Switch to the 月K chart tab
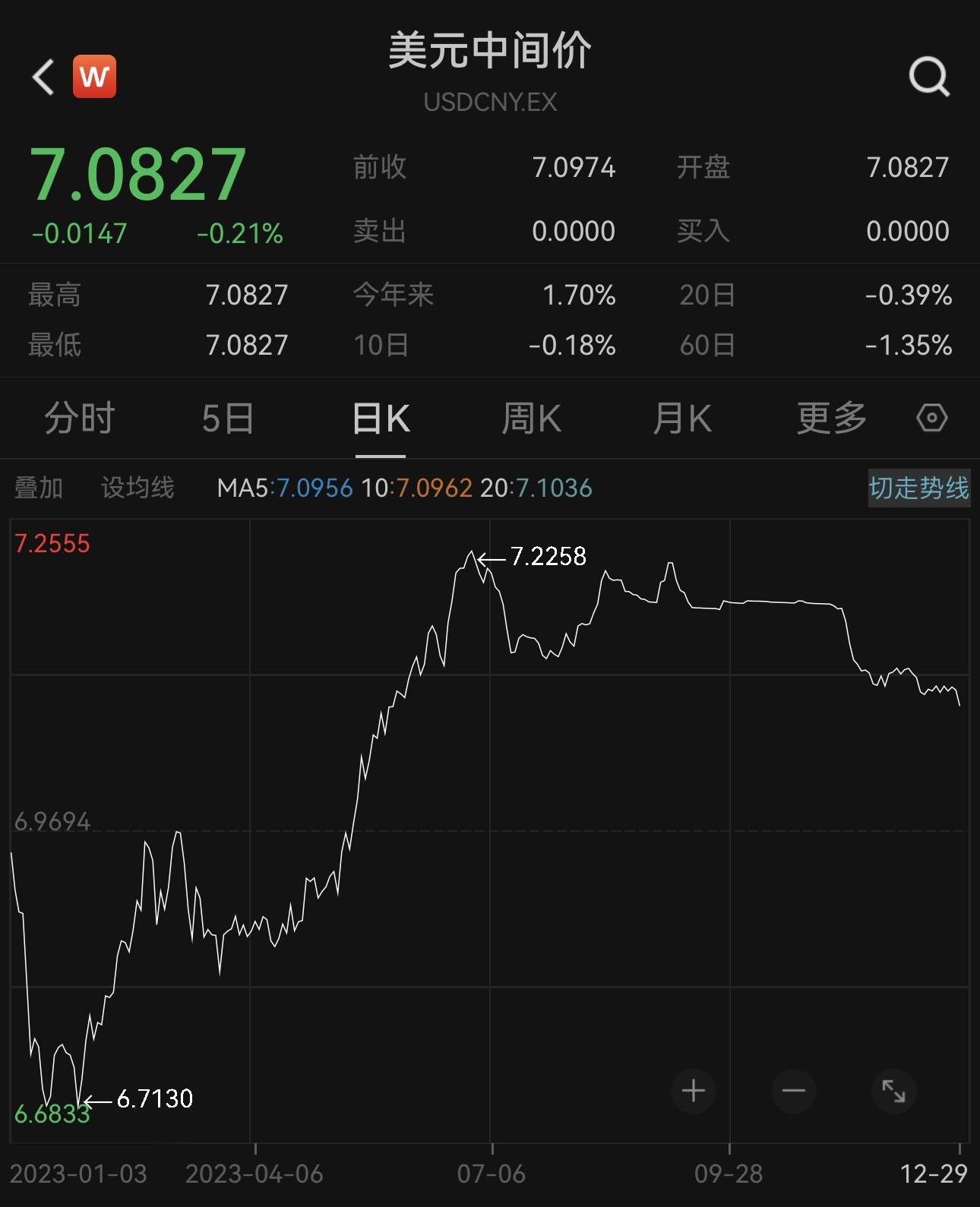The width and height of the screenshot is (980, 1207). pos(681,419)
